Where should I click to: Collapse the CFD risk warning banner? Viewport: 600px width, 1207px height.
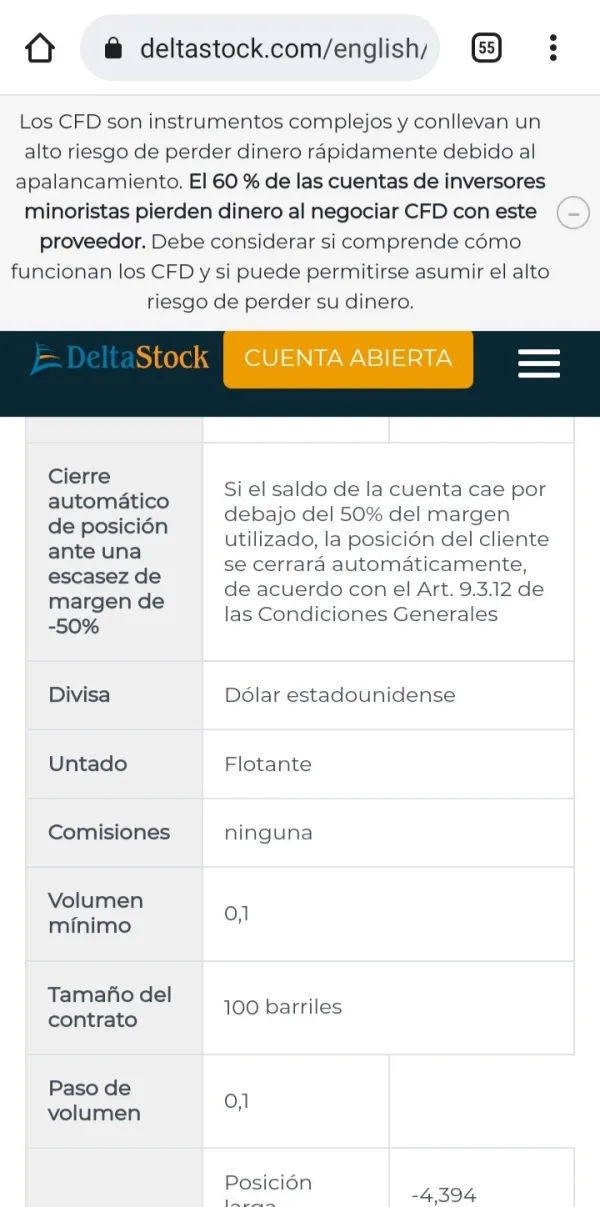click(573, 212)
